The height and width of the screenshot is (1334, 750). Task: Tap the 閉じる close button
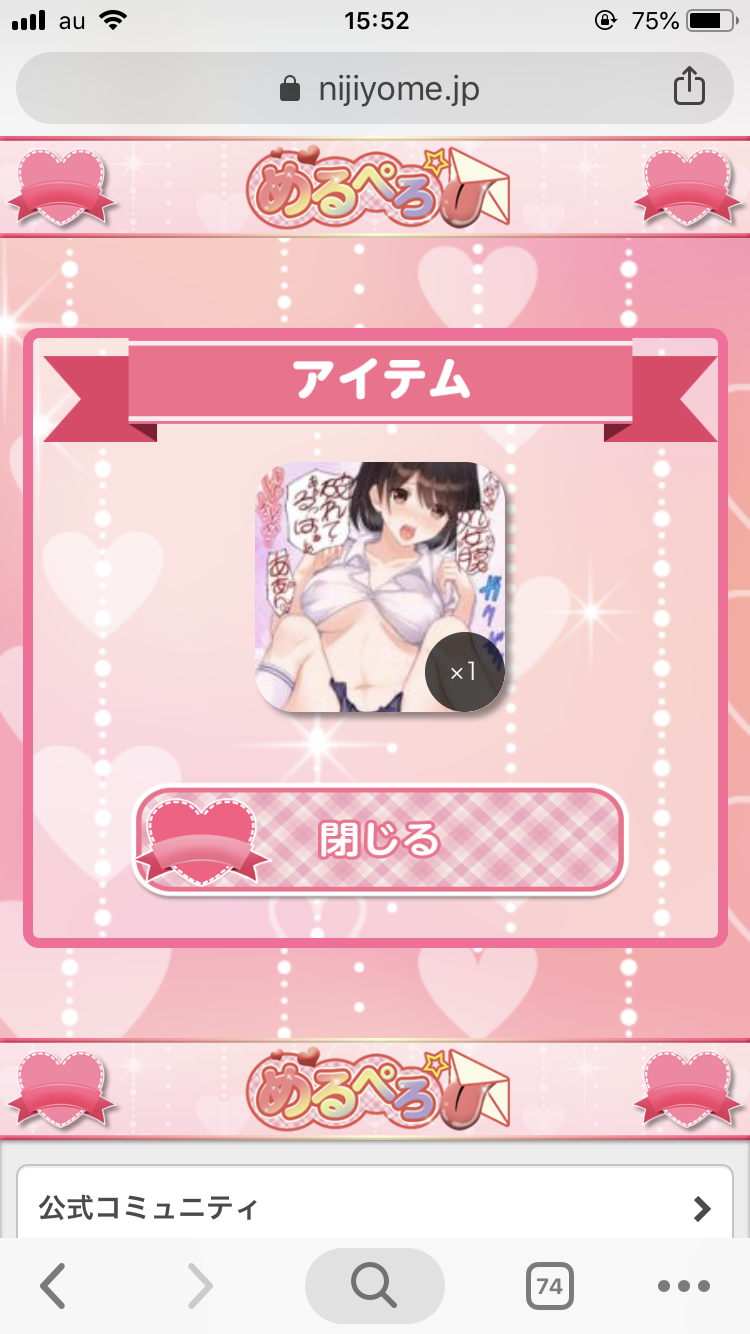tap(380, 840)
